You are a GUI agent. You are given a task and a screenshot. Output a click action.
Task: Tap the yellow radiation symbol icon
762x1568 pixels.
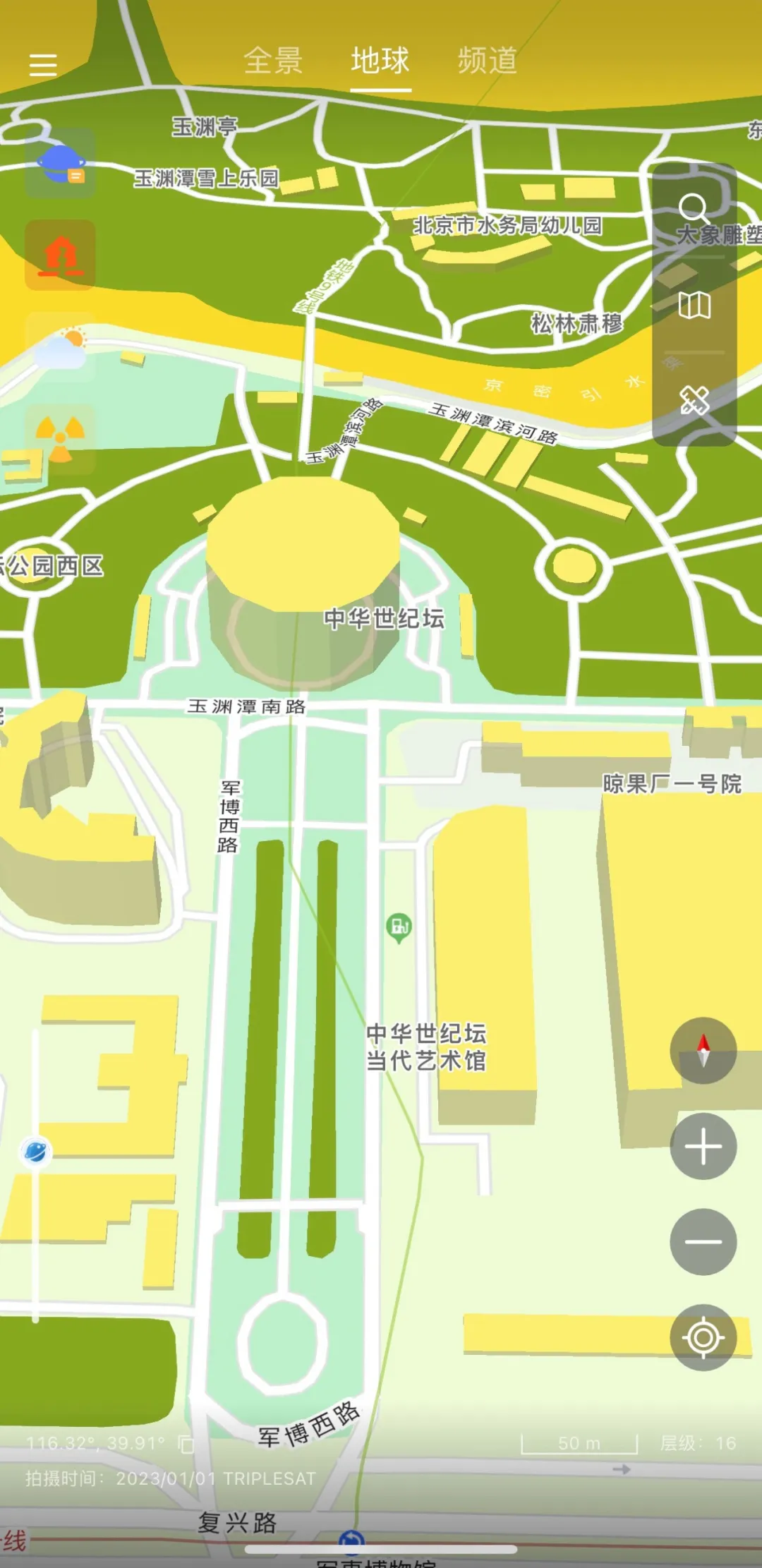pos(61,439)
